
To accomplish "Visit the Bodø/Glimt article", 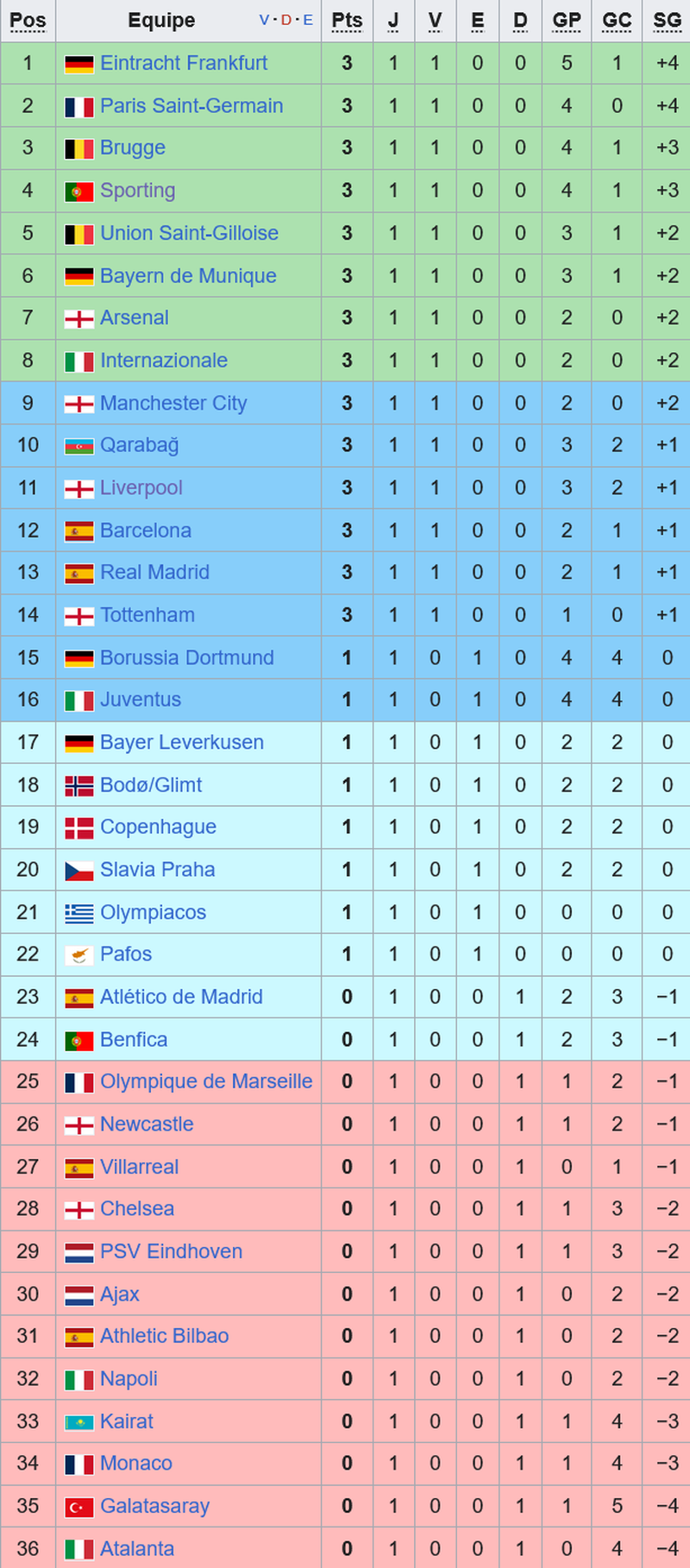I will [151, 785].
